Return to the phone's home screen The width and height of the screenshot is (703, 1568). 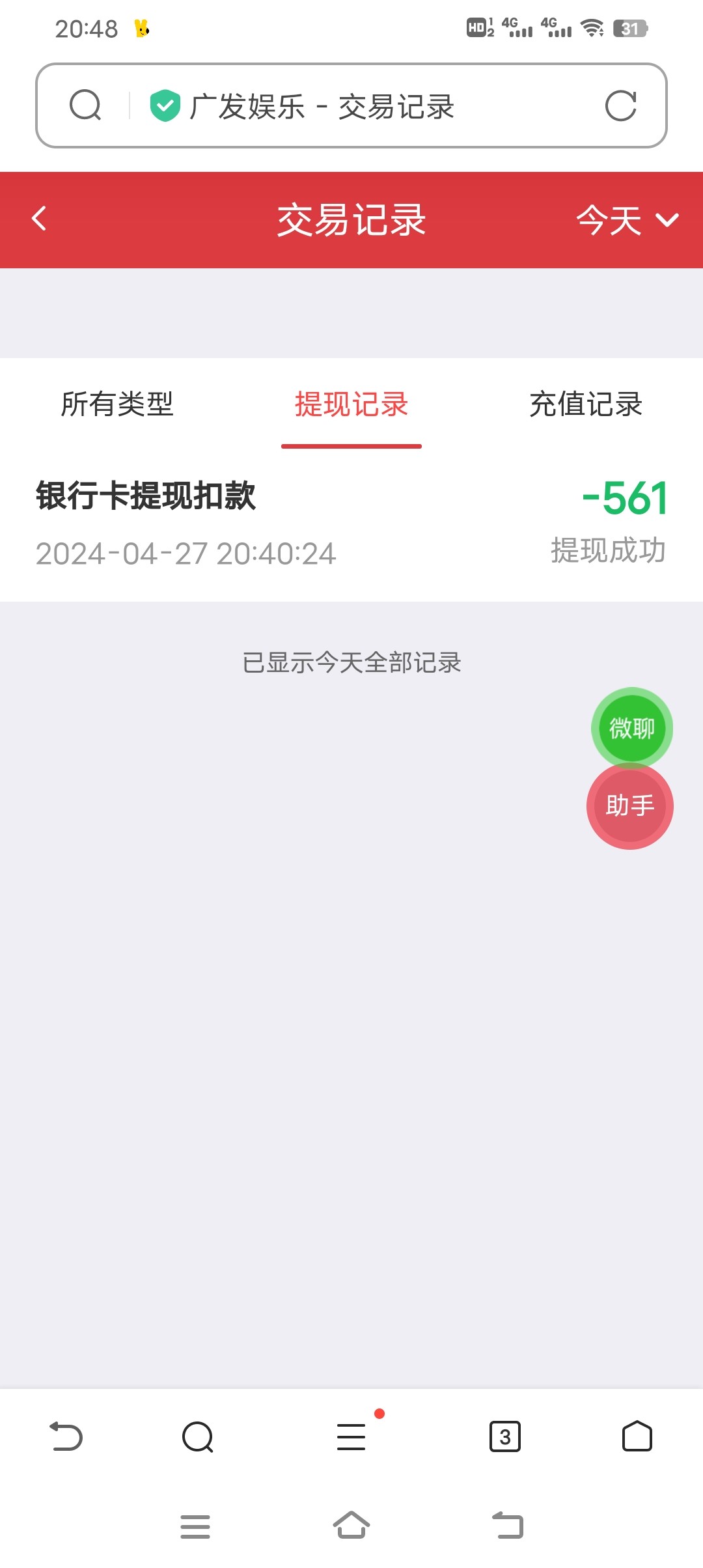coord(351,1525)
